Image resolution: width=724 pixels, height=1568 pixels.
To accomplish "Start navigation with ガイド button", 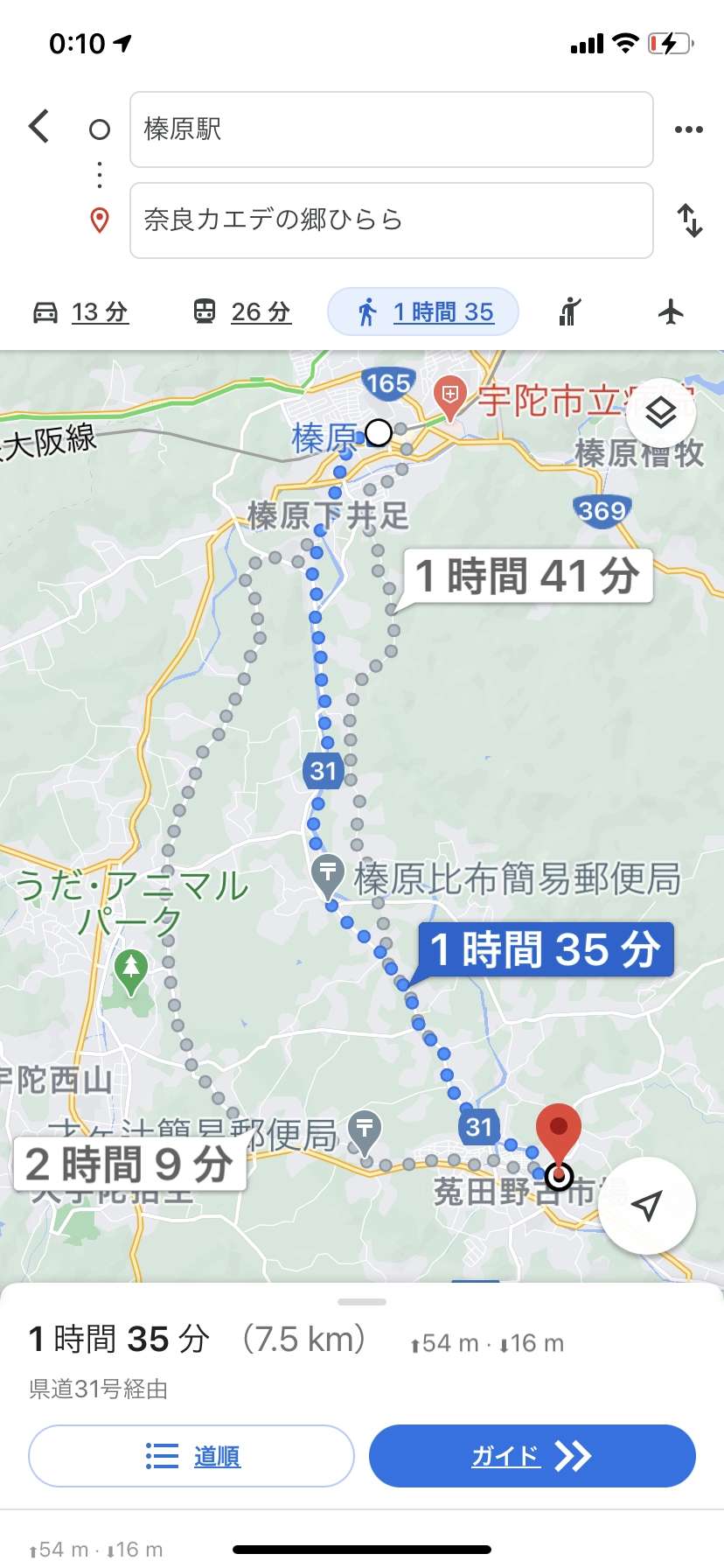I will [533, 1456].
